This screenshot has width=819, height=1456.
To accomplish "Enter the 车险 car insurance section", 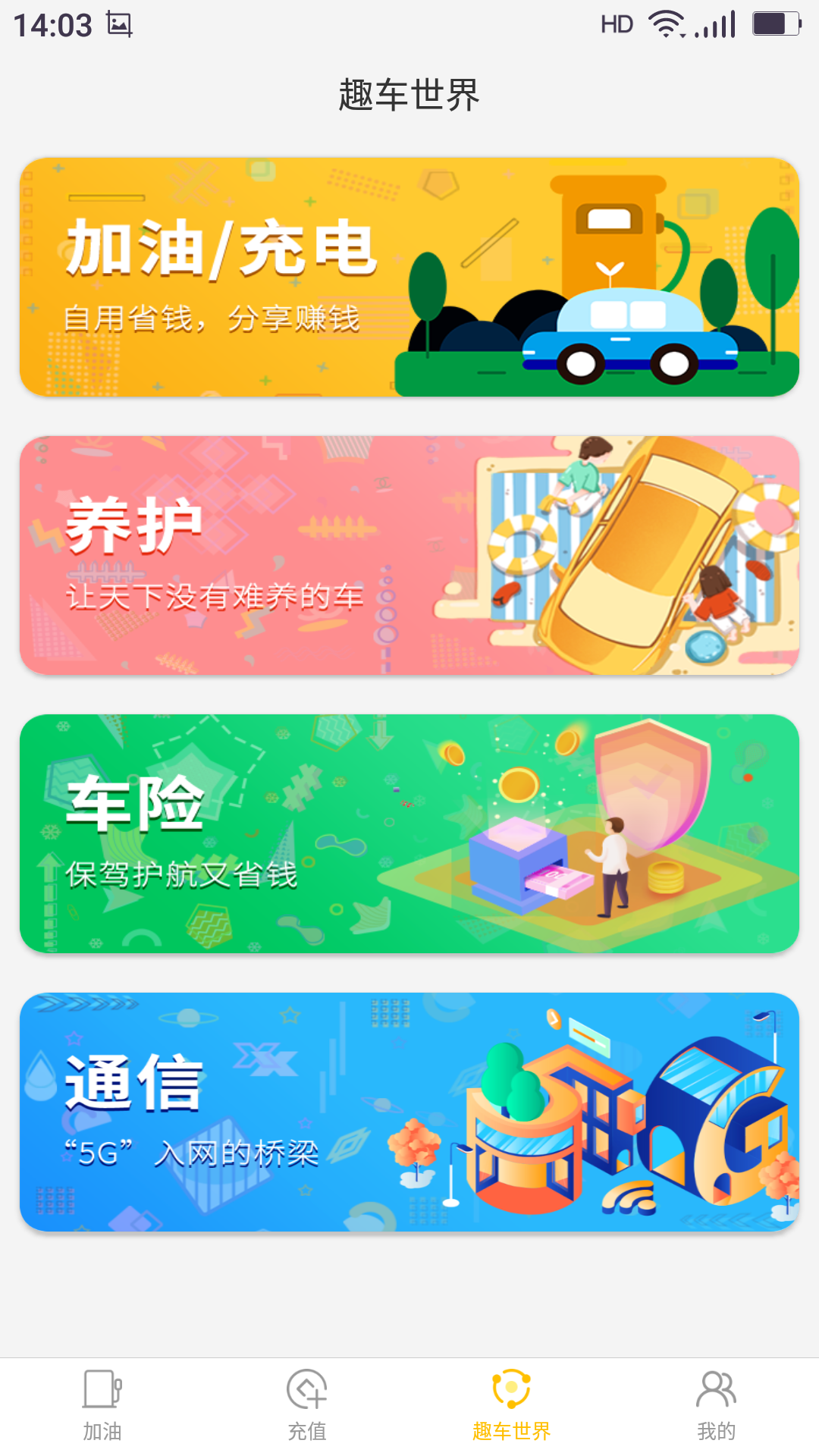I will pyautogui.click(x=409, y=833).
